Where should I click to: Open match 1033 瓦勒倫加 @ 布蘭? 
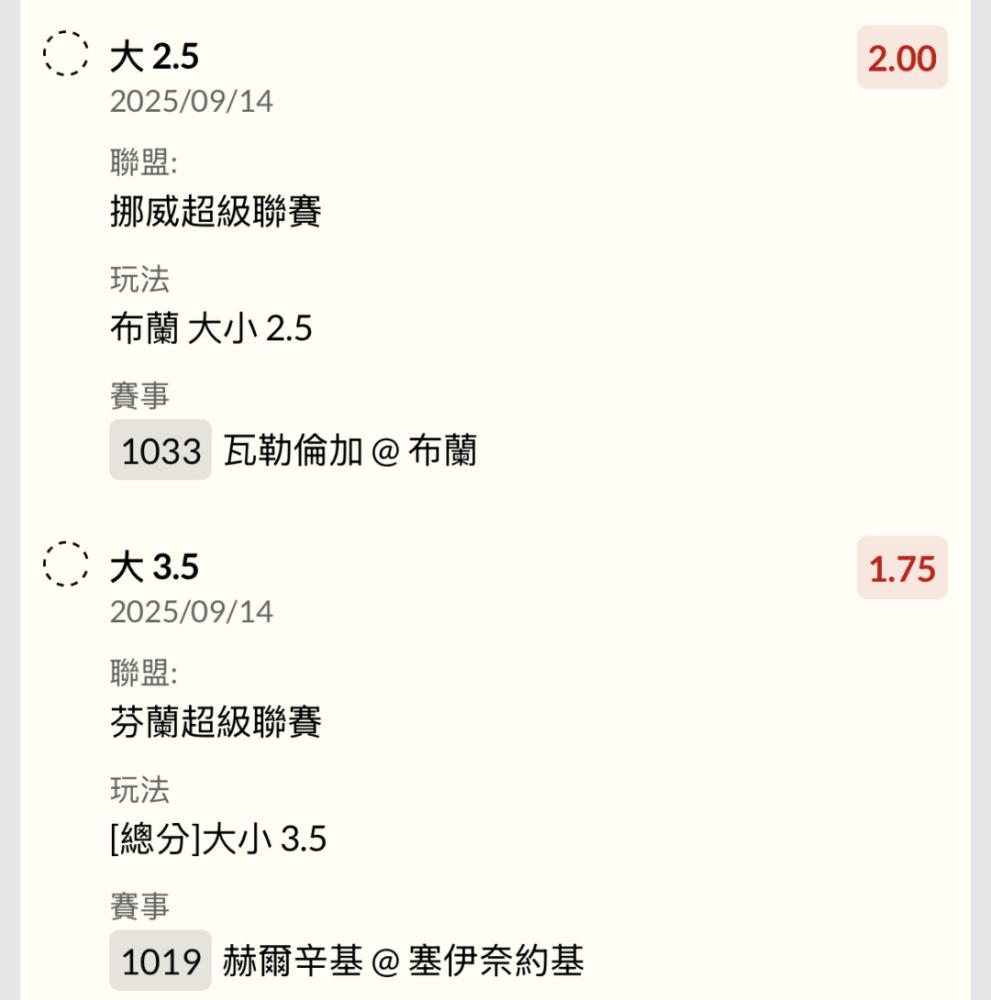coord(293,451)
